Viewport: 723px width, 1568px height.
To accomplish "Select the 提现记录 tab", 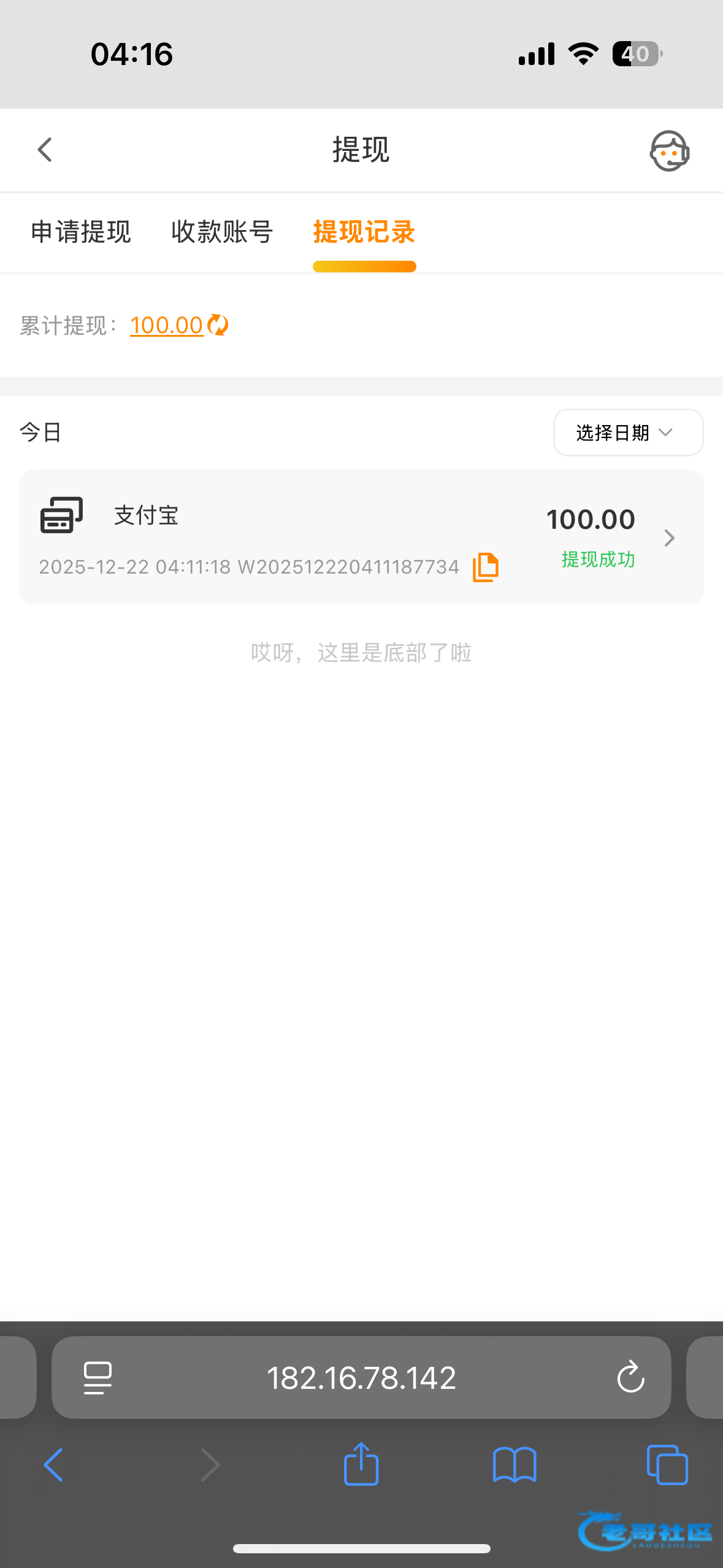I will point(364,233).
